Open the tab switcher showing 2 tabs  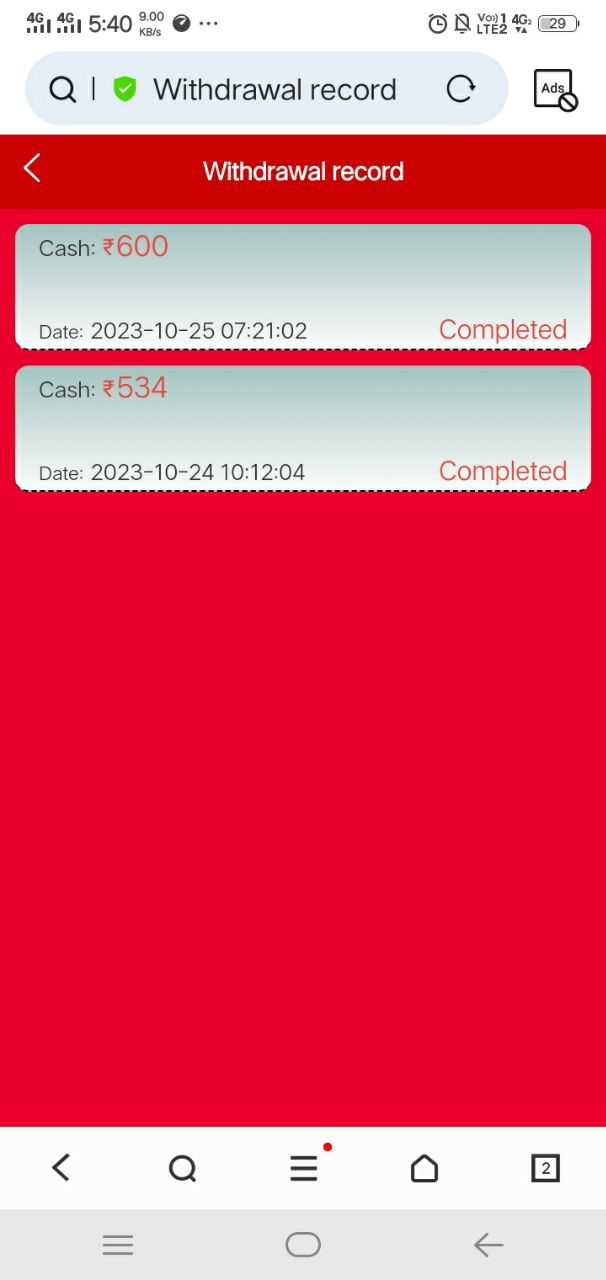coord(545,1167)
